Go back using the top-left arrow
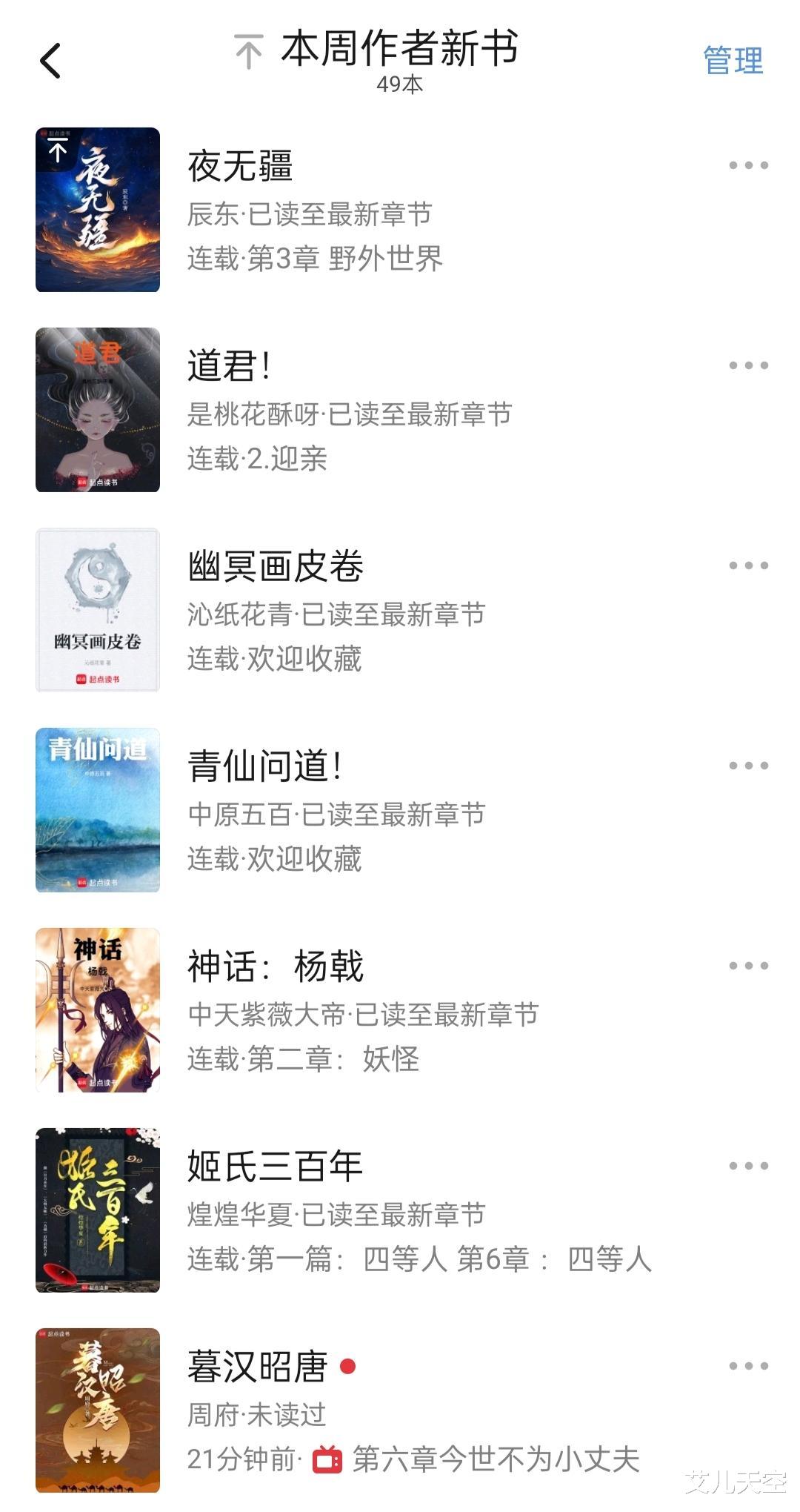800x1512 pixels. click(50, 61)
